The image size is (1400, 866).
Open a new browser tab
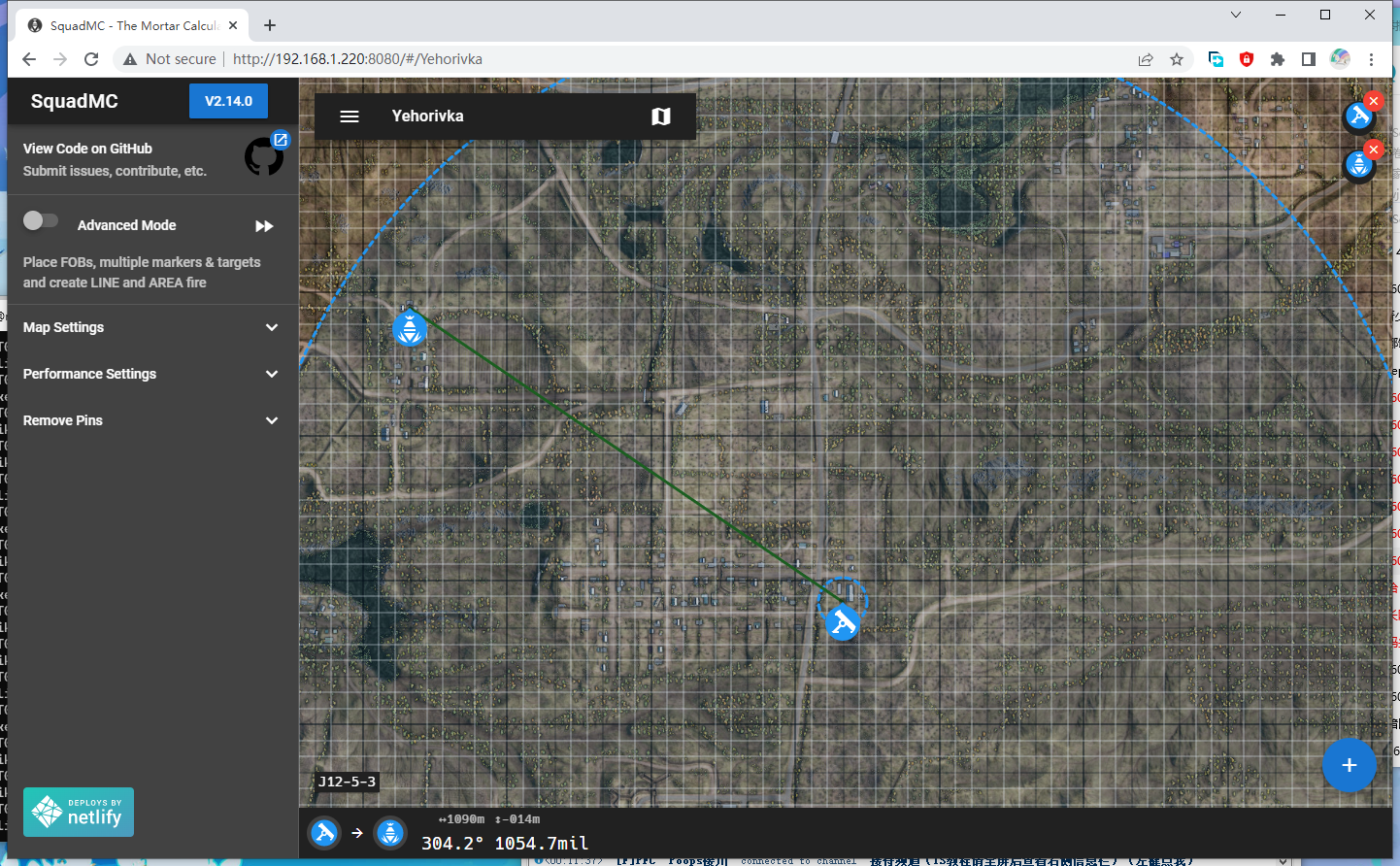270,25
